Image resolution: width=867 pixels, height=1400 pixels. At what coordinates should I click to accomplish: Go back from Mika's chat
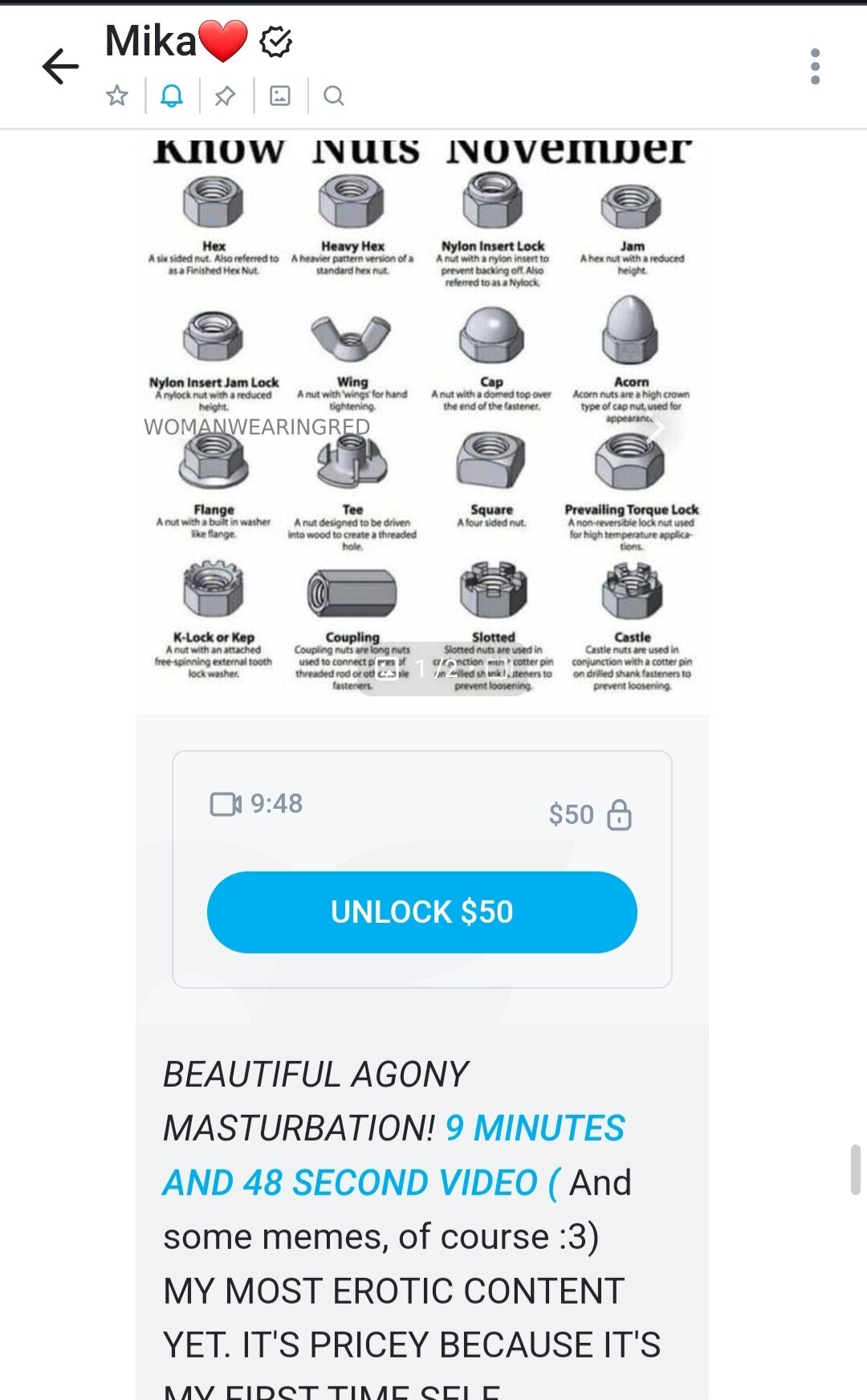tap(60, 66)
